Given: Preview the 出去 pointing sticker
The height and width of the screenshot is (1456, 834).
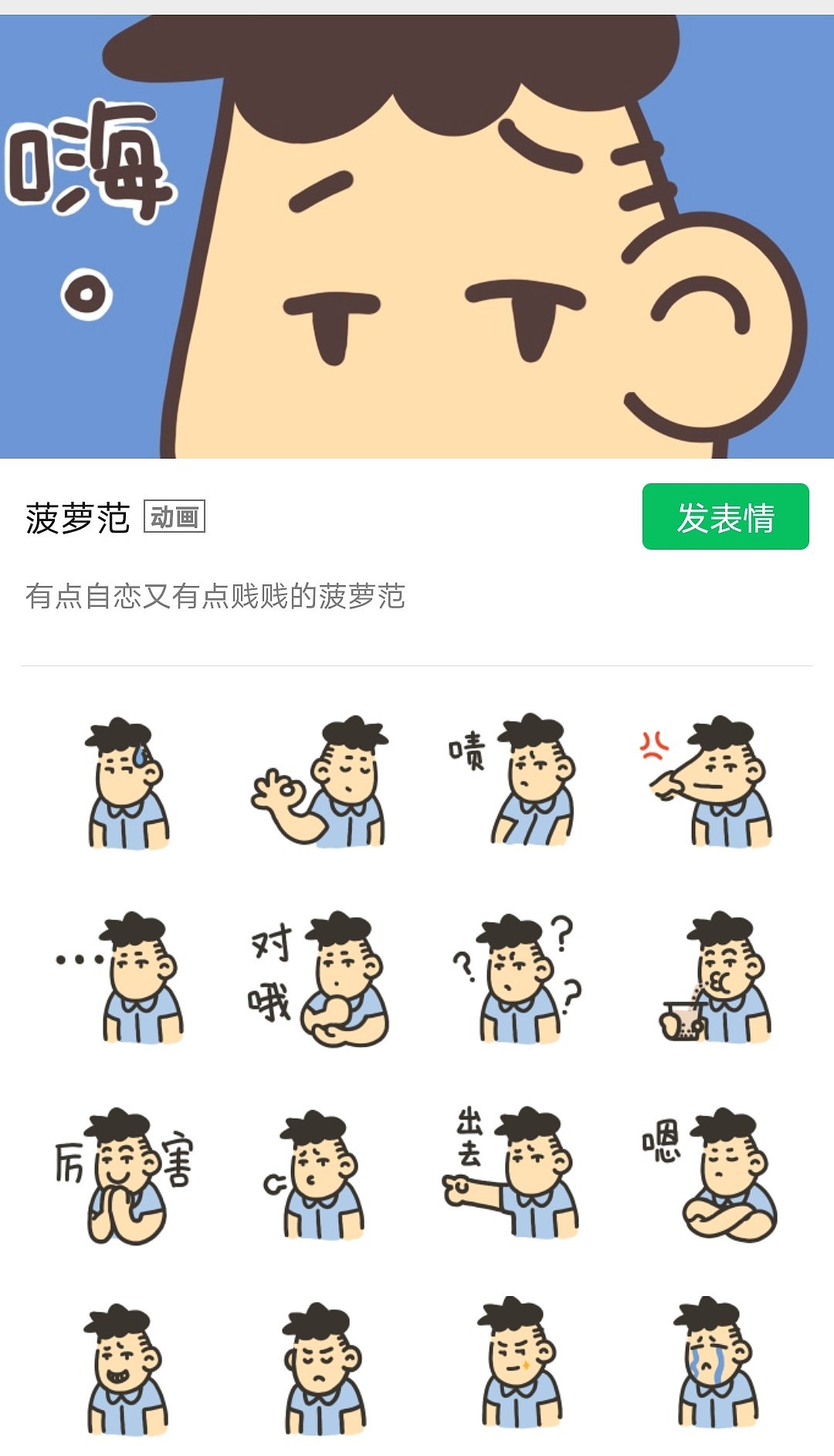Looking at the screenshot, I should tap(513, 1172).
